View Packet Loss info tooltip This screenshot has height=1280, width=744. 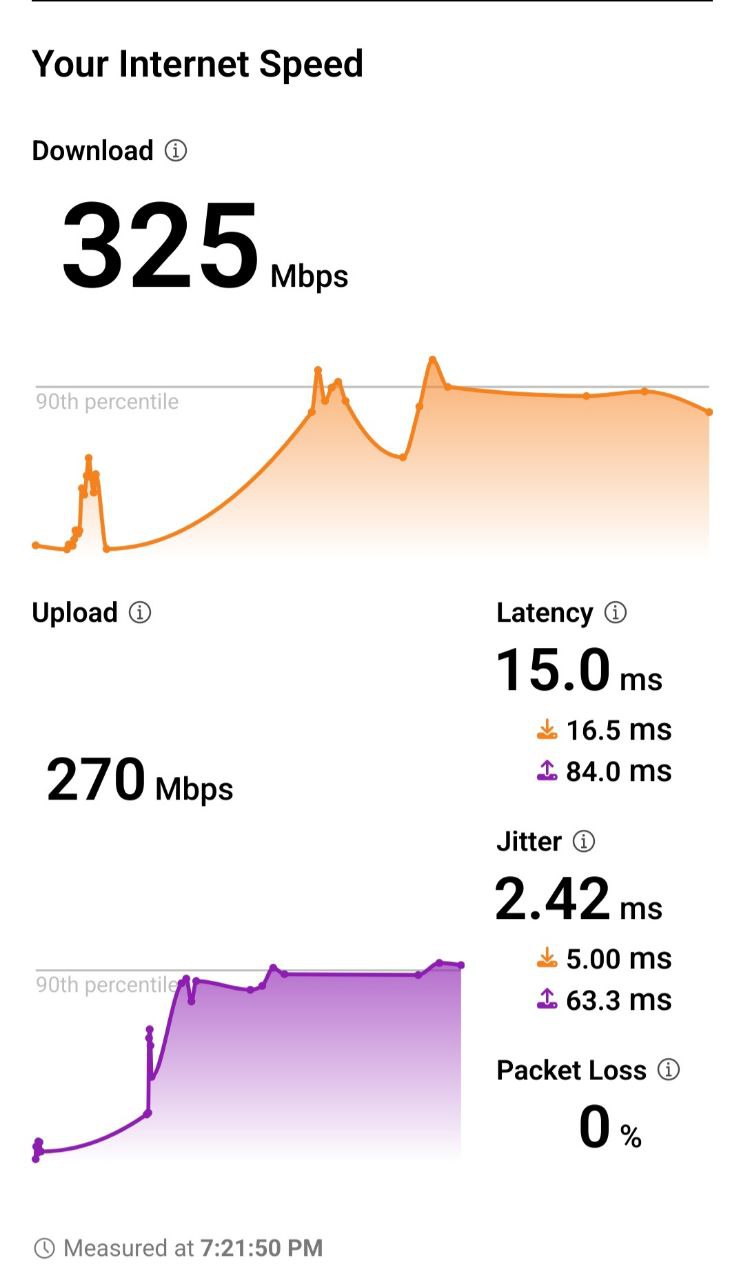coord(669,1070)
